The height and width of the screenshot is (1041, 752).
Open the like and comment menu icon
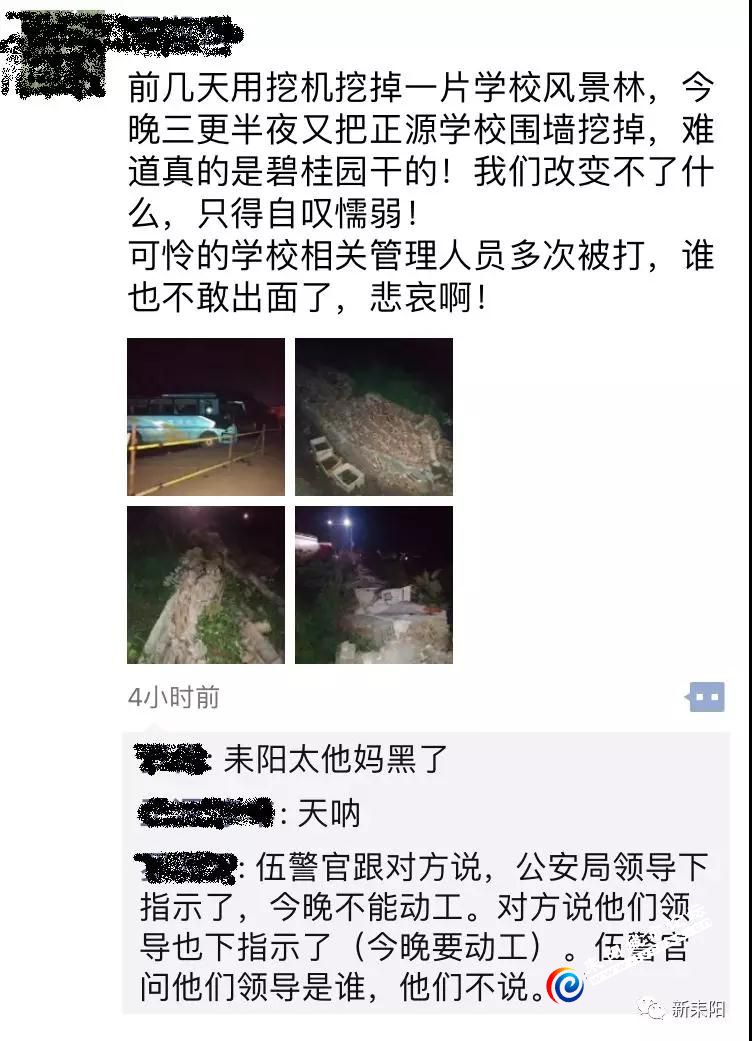(706, 696)
